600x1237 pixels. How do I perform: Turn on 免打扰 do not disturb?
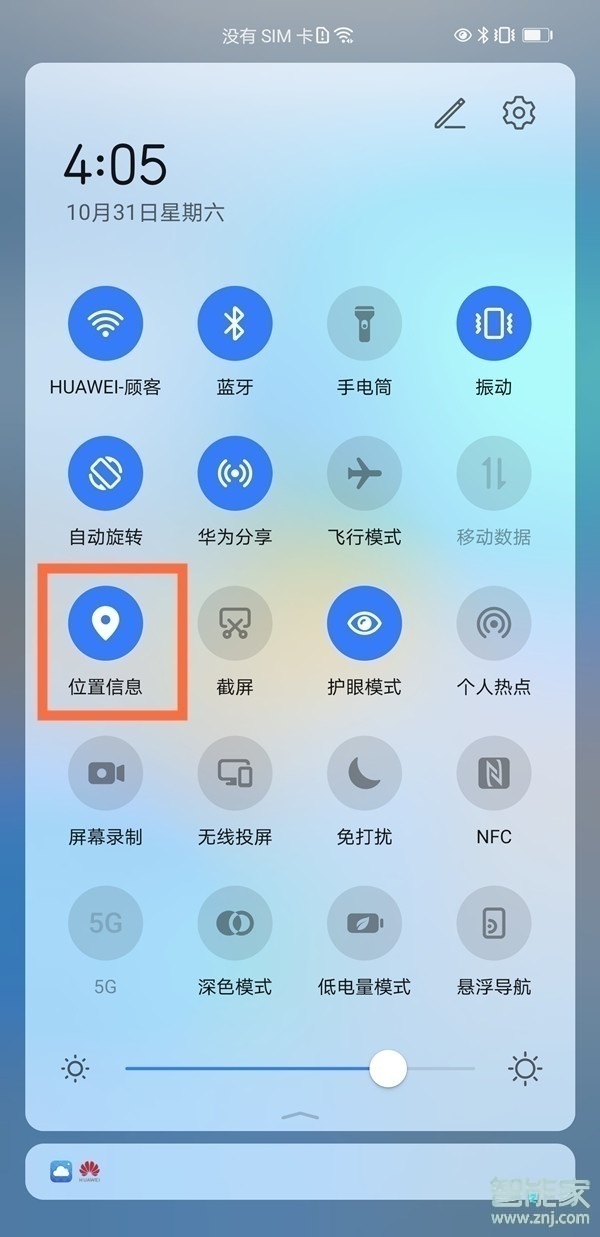click(364, 773)
